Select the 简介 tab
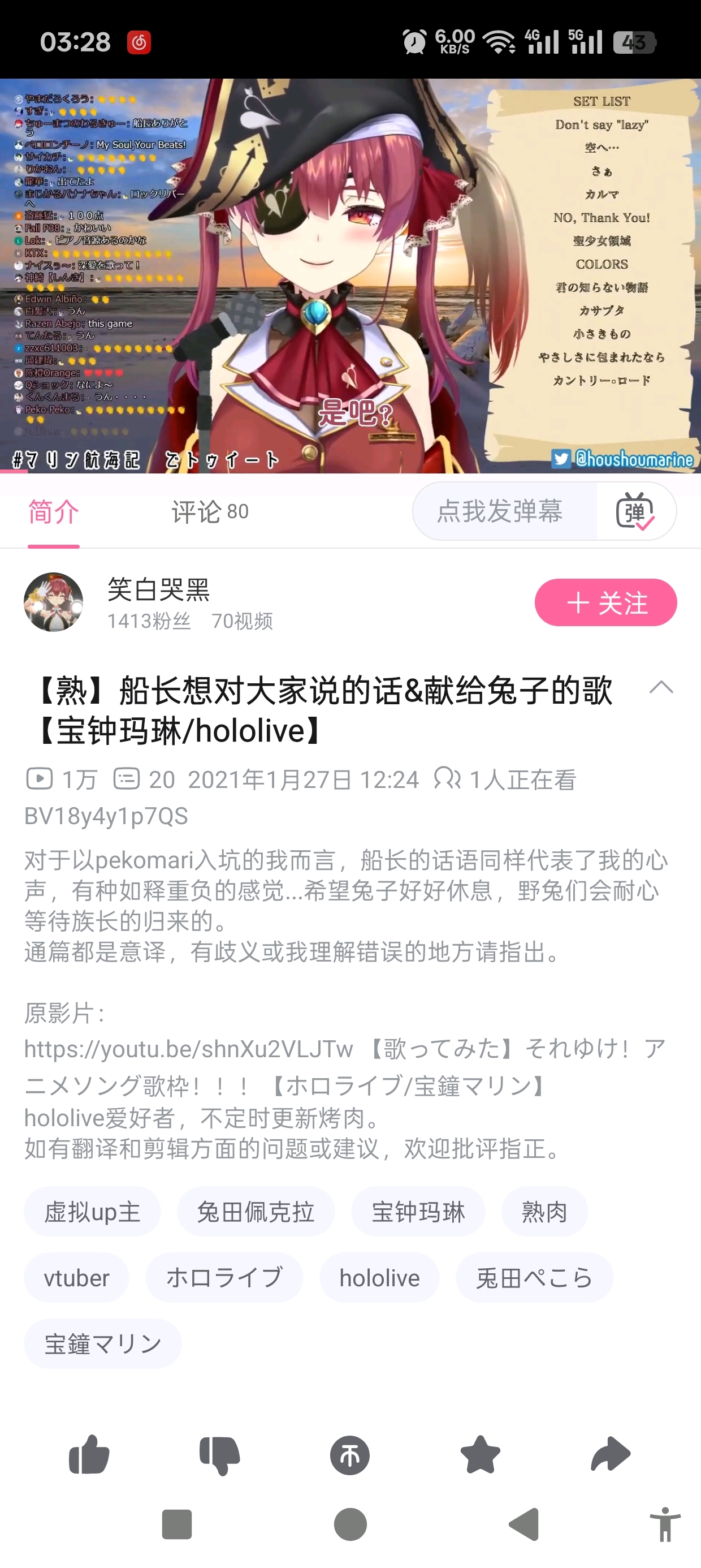This screenshot has width=701, height=1568. coord(54,512)
